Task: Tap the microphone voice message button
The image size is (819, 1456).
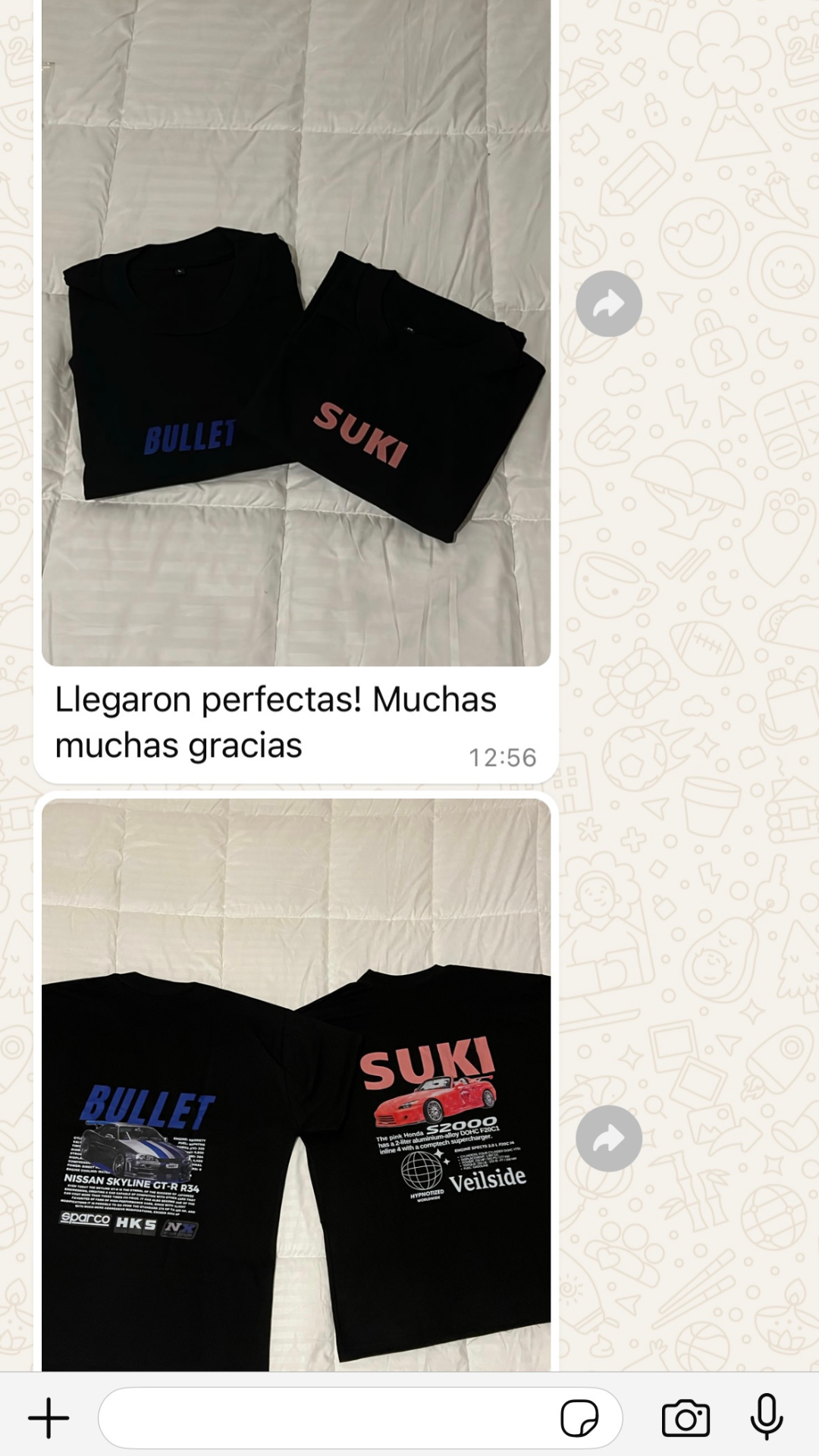Action: [x=767, y=1417]
